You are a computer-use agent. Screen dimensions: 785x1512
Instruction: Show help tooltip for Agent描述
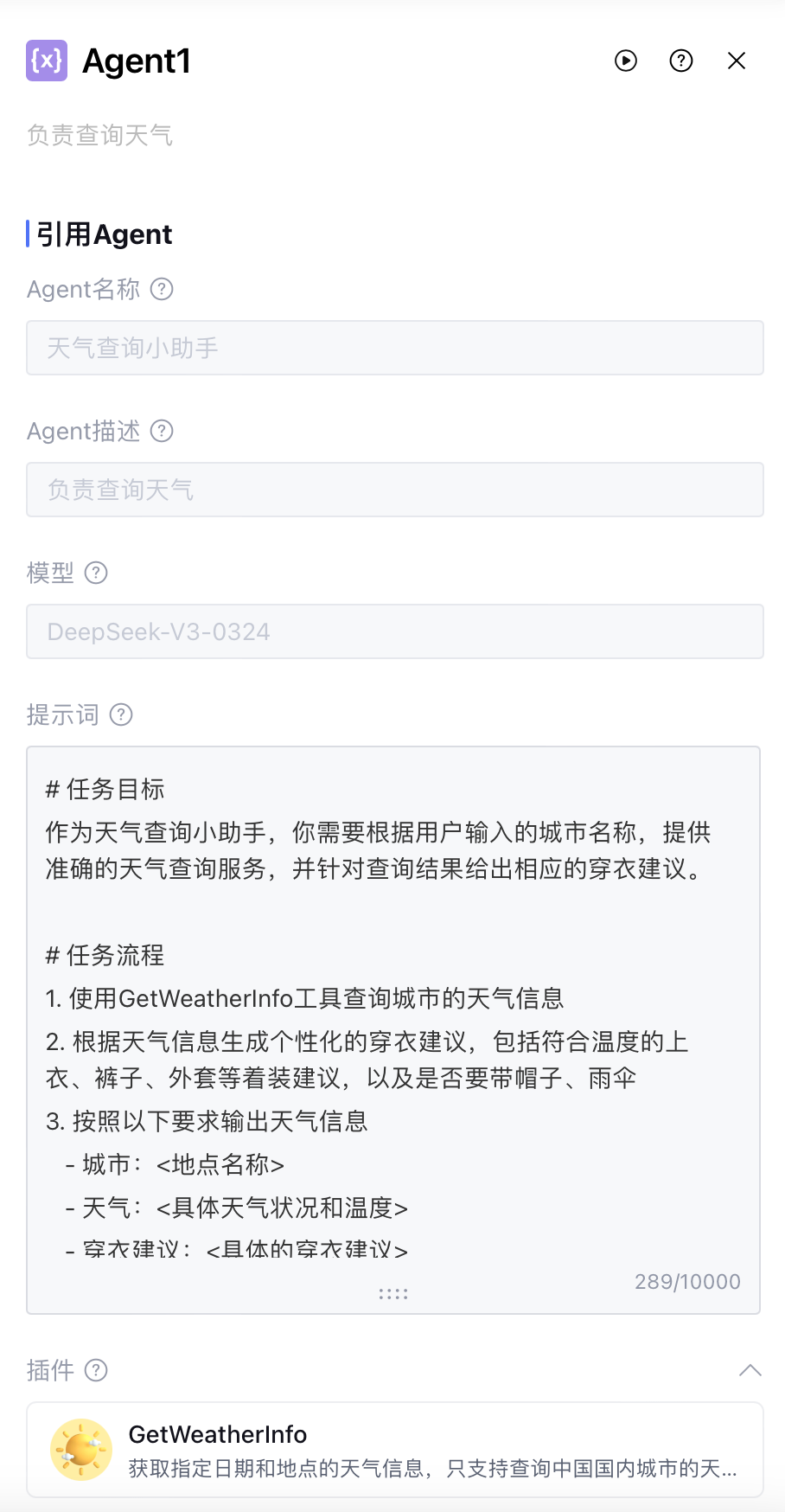162,431
